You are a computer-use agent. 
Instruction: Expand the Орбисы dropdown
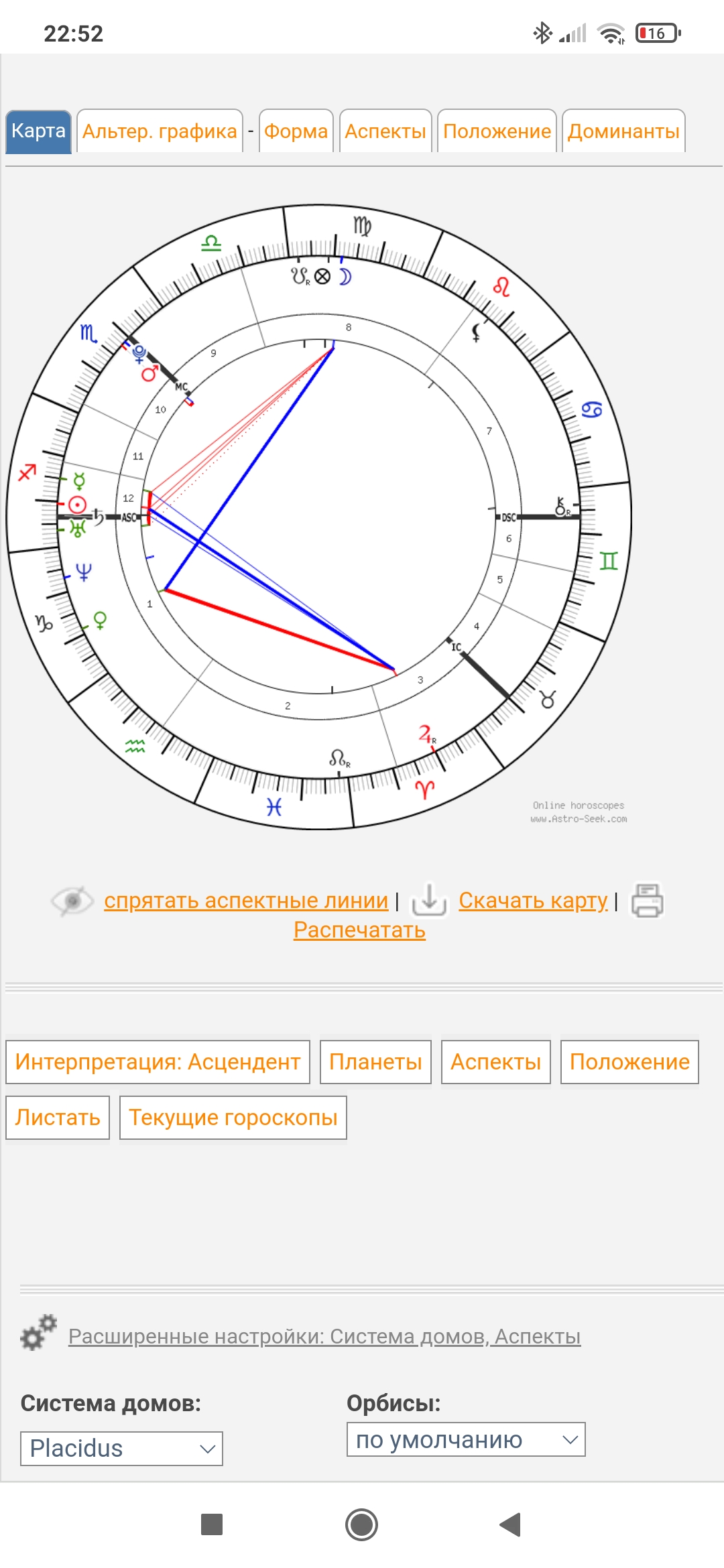466,1439
